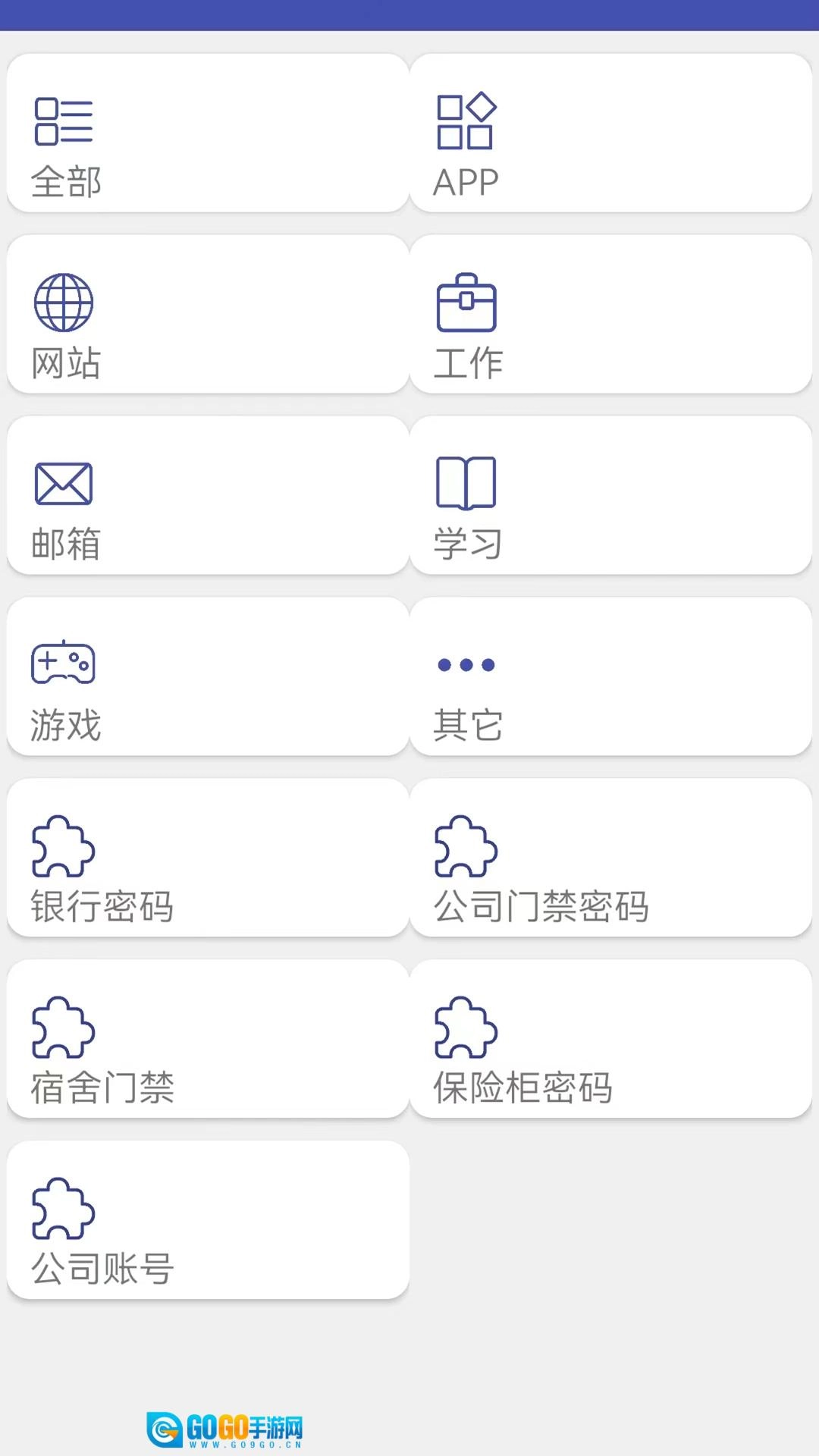This screenshot has height=1456, width=819.
Task: Open the 邮箱 category
Action: pyautogui.click(x=208, y=496)
